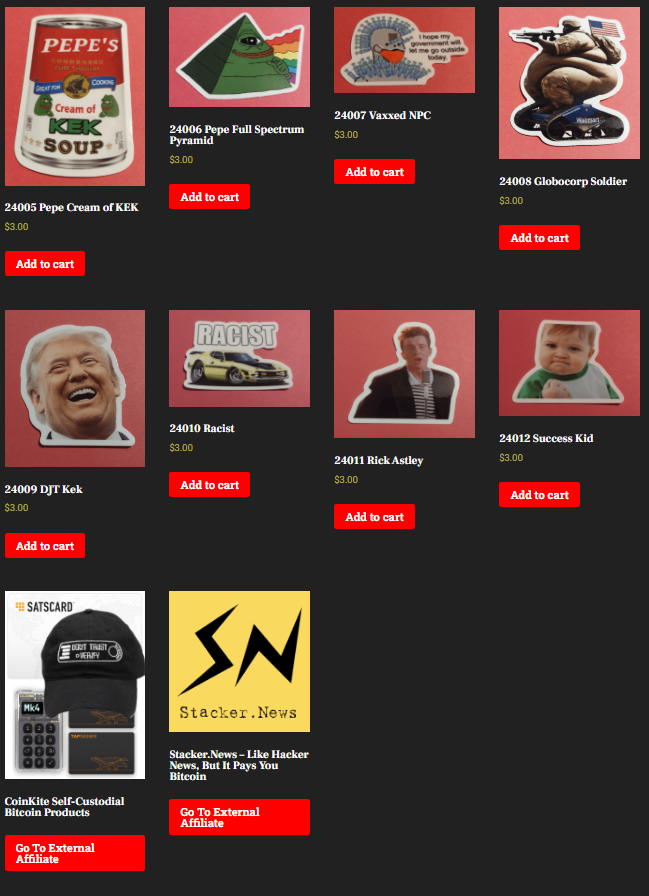Open the CoinKite Satscard product image
The image size is (649, 896).
(x=75, y=685)
